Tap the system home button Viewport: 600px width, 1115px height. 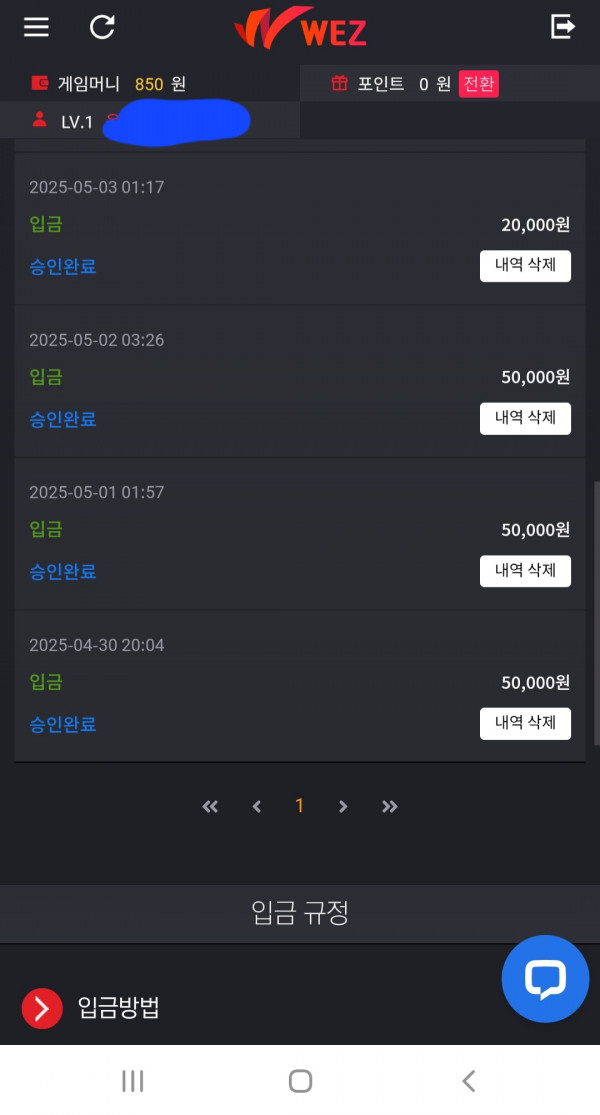tap(300, 1081)
